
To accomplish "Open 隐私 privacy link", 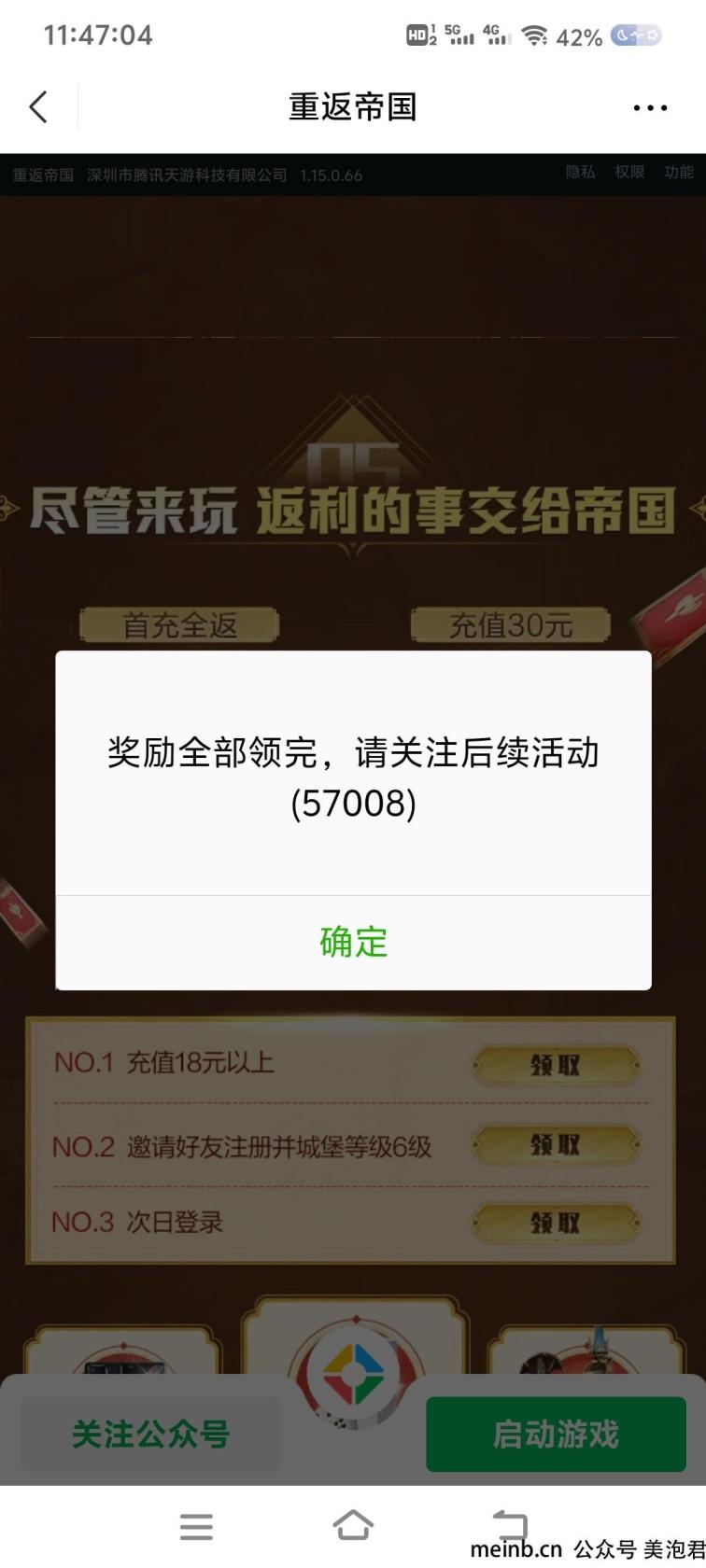I will [580, 173].
